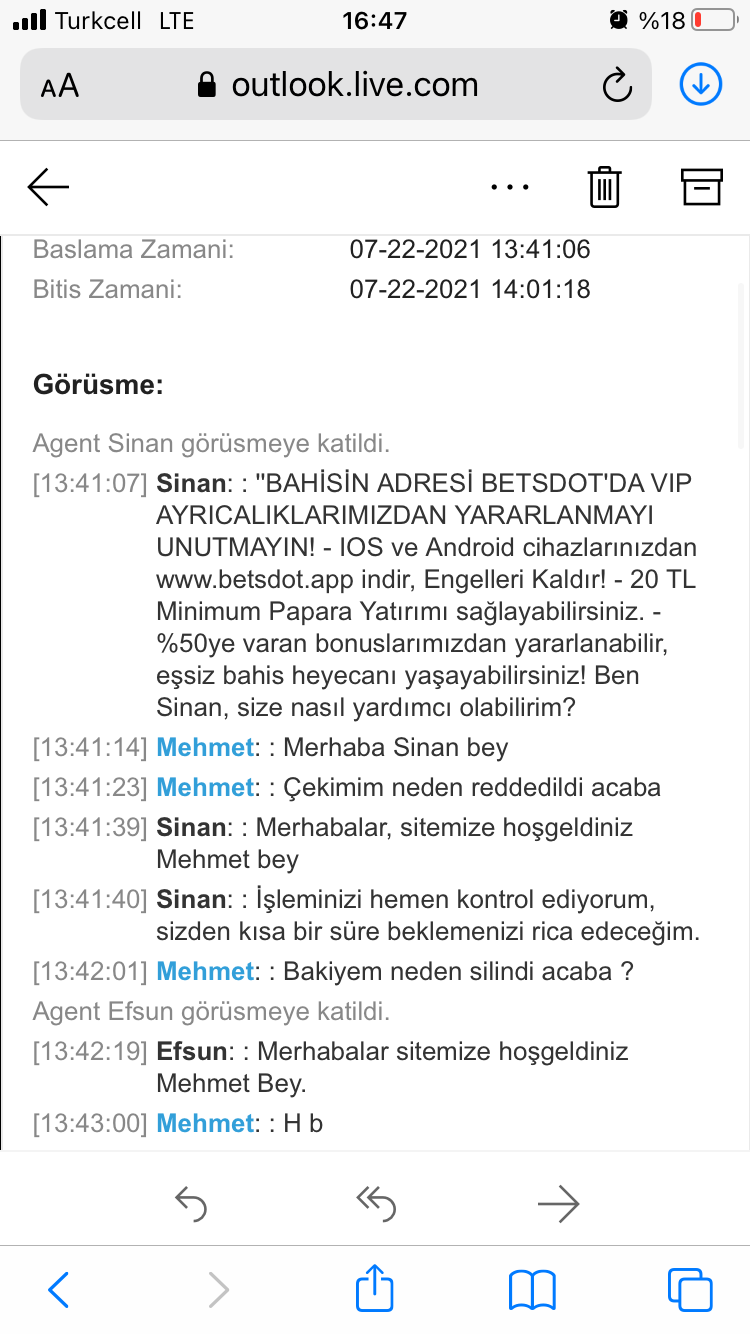The height and width of the screenshot is (1334, 750).
Task: Go back to the inbox list
Action: (x=48, y=186)
